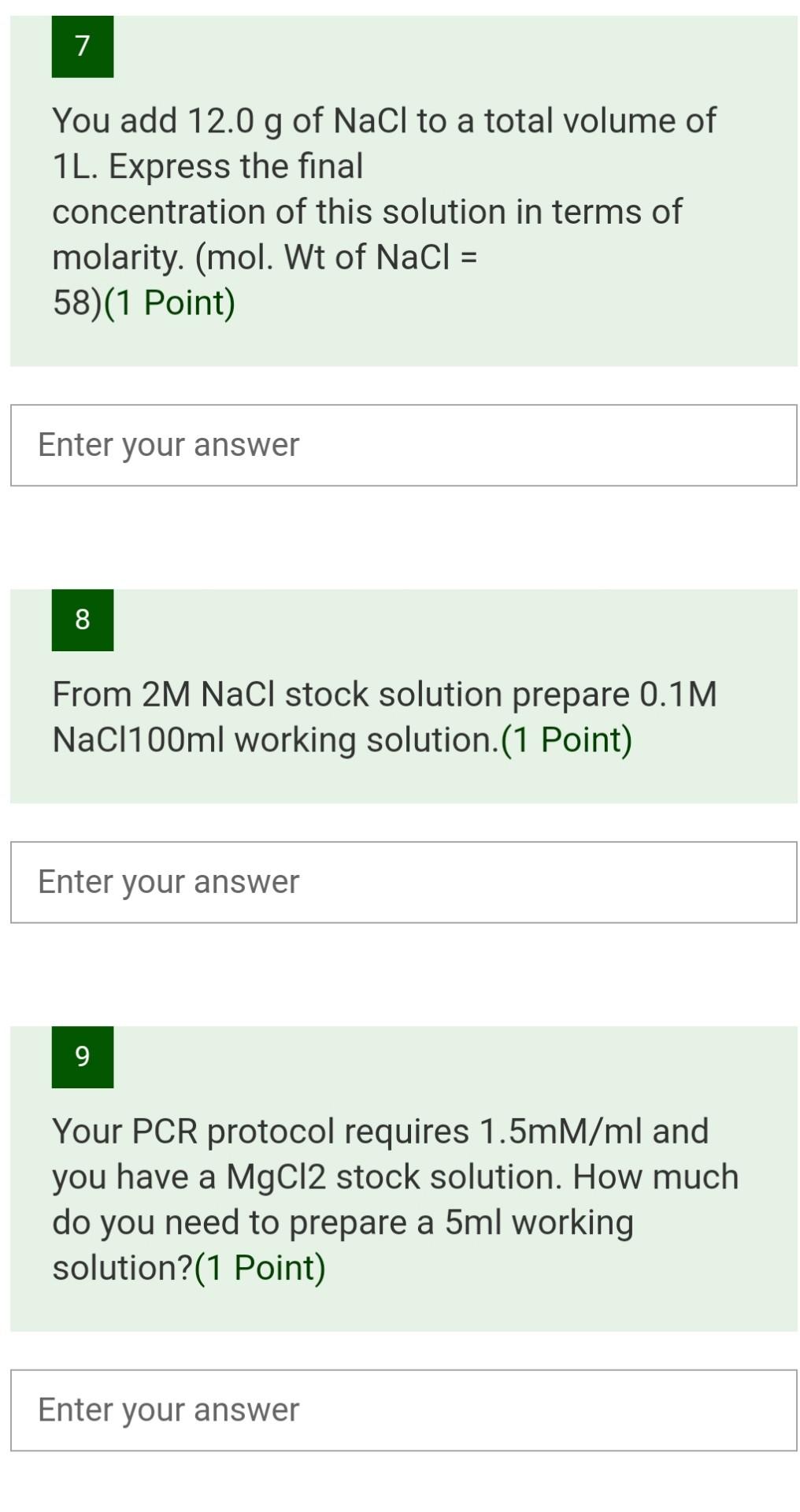The height and width of the screenshot is (1512, 800).
Task: Click the Enter your answer placeholder under question 9
Action: [169, 1410]
